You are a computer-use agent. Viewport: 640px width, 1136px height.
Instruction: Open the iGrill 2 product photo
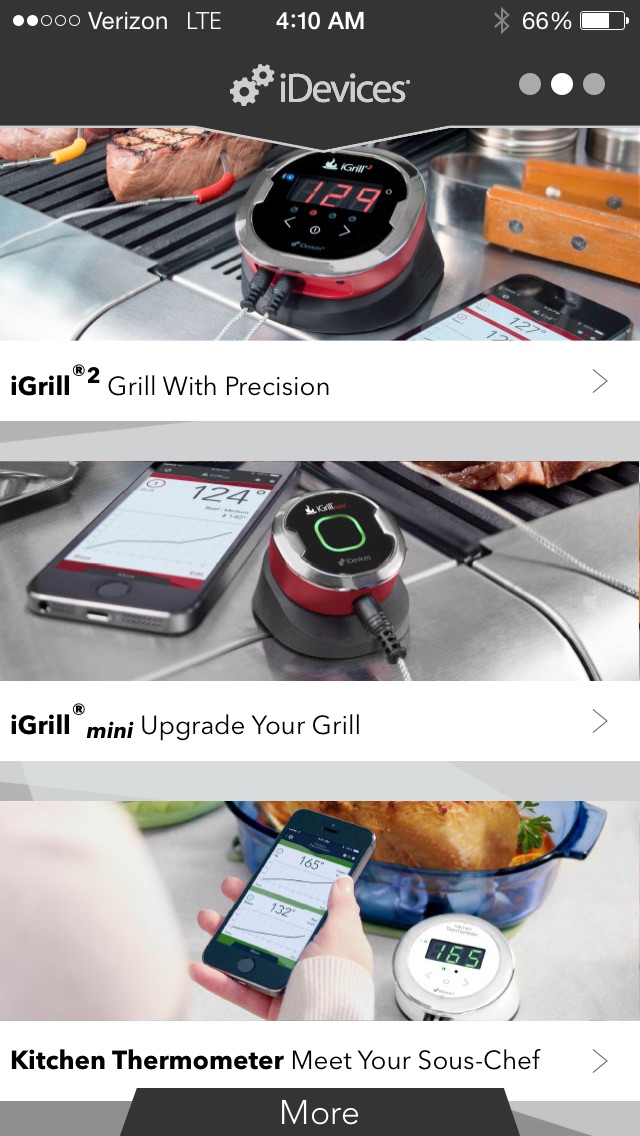coord(320,233)
